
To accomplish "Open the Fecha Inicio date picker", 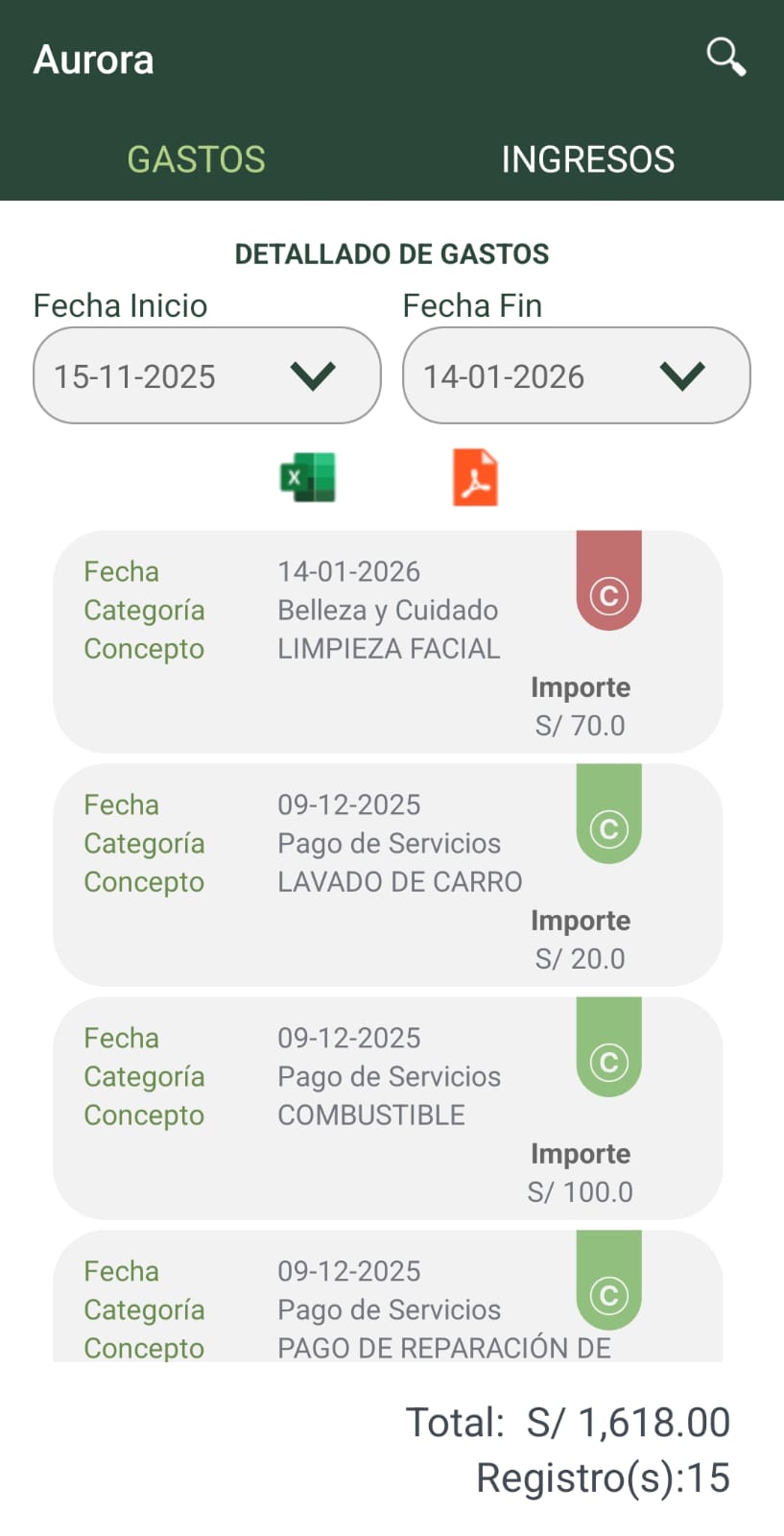I will pyautogui.click(x=206, y=375).
